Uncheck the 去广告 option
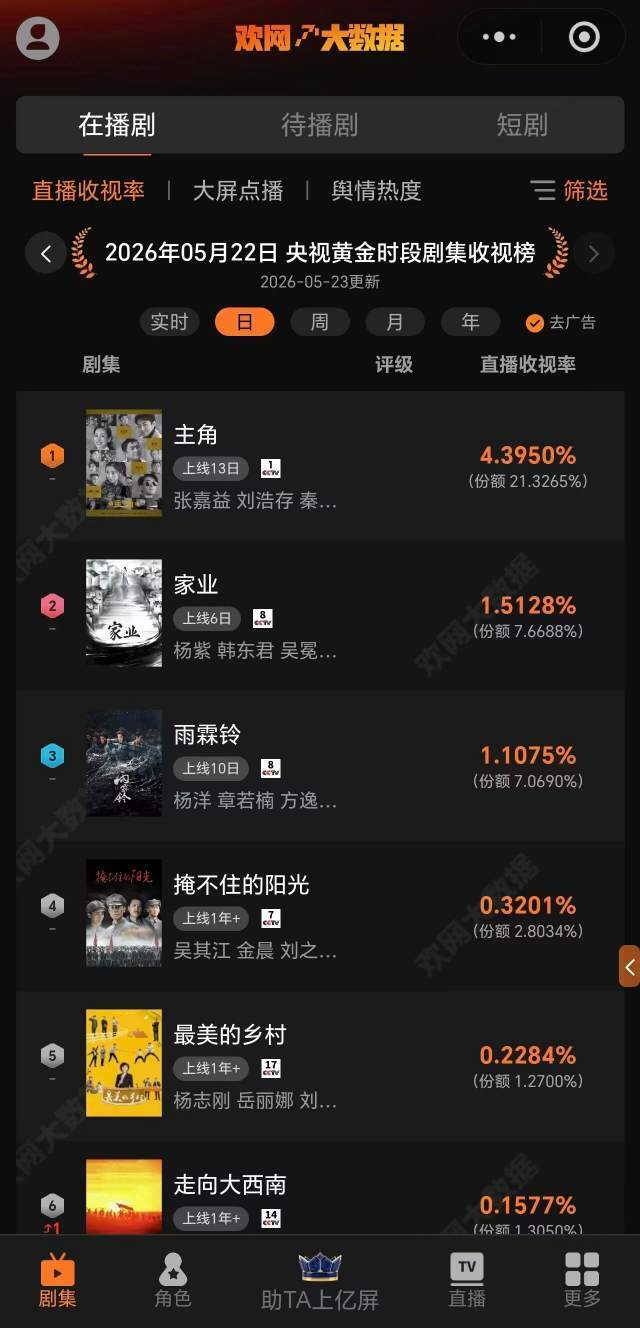 [x=561, y=323]
